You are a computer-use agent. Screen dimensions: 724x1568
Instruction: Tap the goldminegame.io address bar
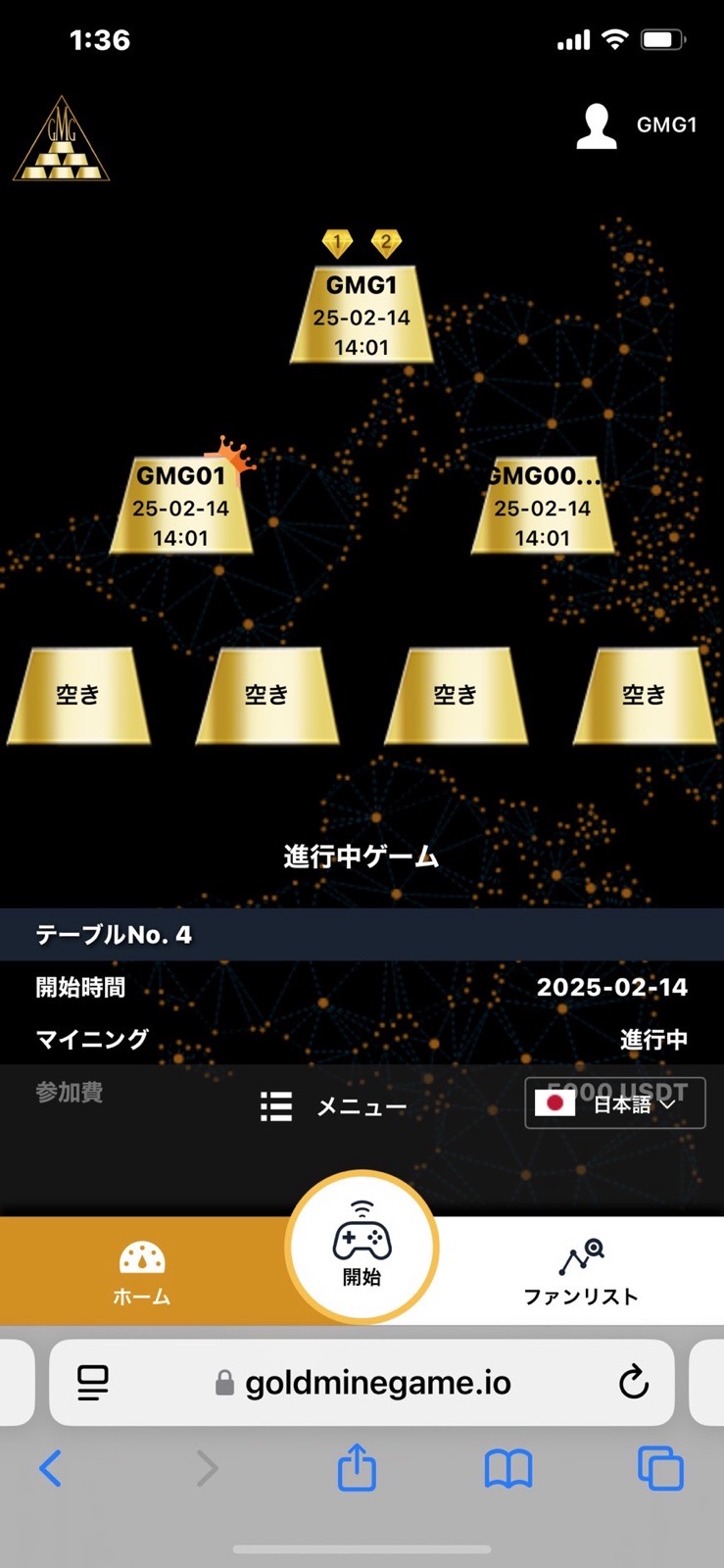click(377, 1383)
